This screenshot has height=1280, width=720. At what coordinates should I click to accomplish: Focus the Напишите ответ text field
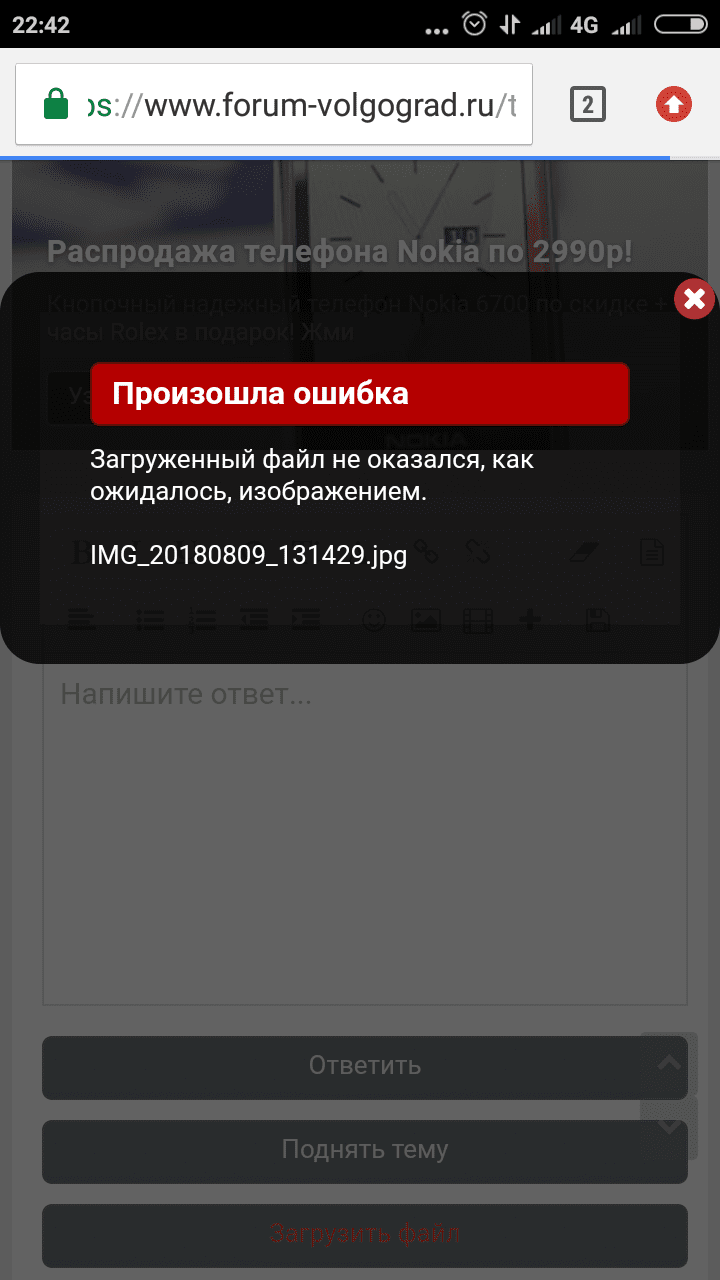364,830
